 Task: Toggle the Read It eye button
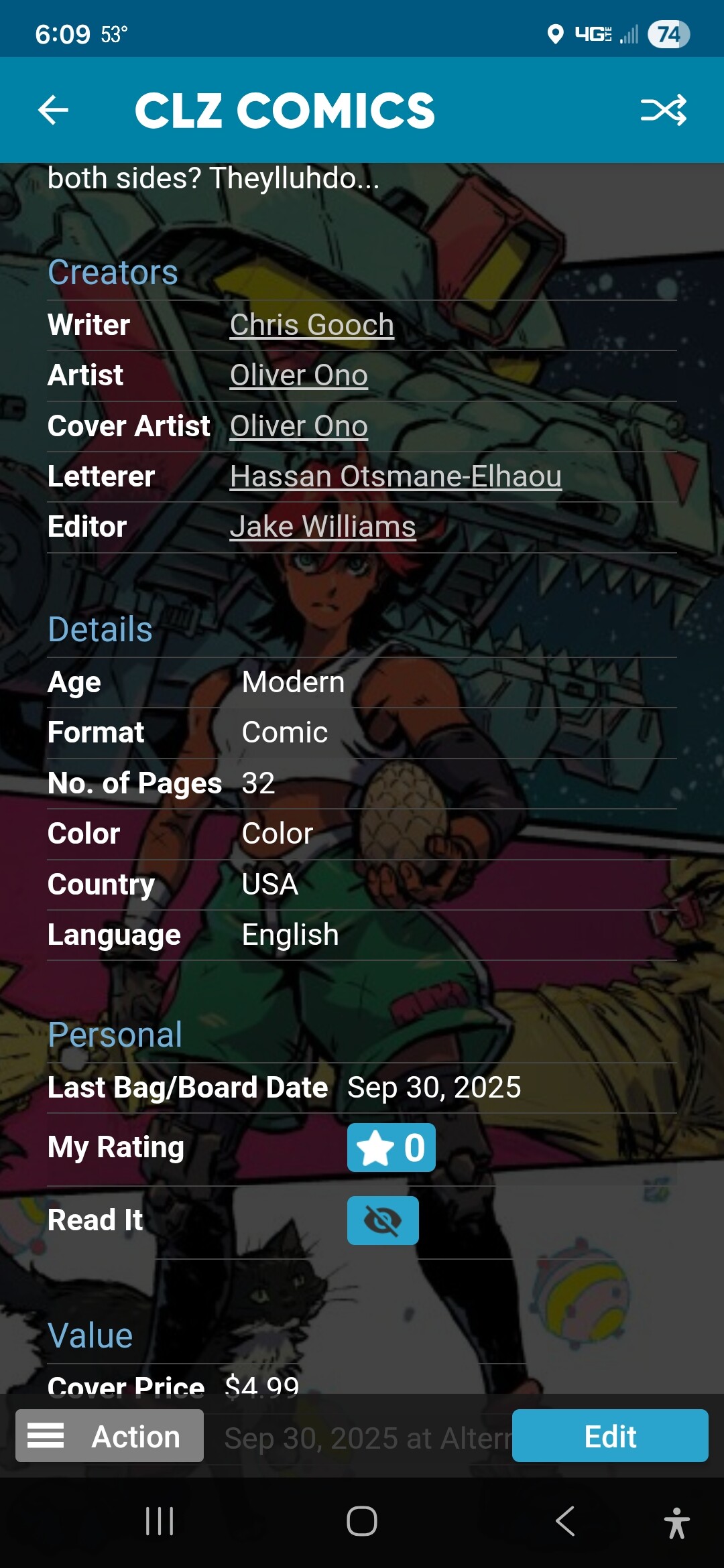[383, 1220]
